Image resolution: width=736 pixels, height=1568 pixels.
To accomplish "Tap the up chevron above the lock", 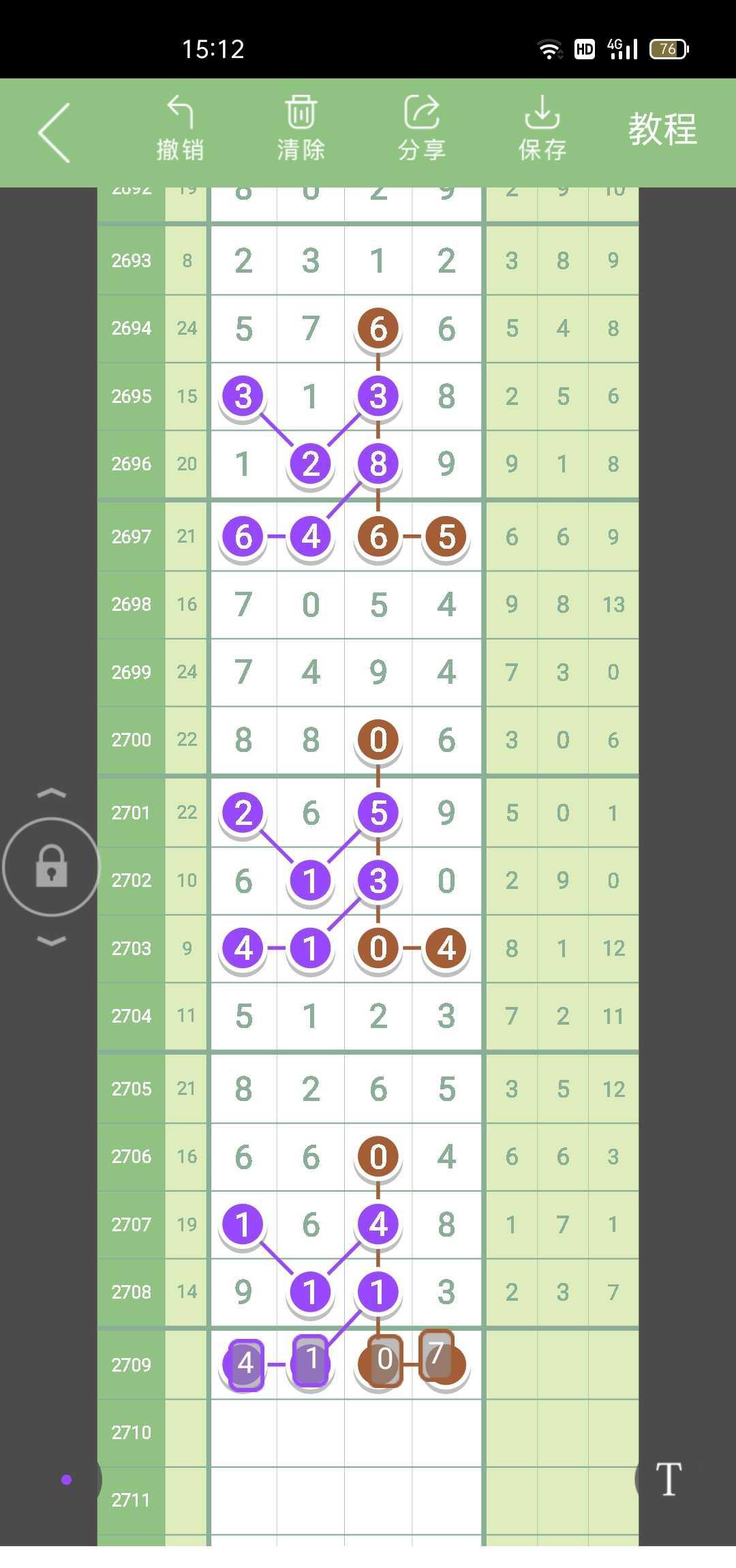I will 51,793.
